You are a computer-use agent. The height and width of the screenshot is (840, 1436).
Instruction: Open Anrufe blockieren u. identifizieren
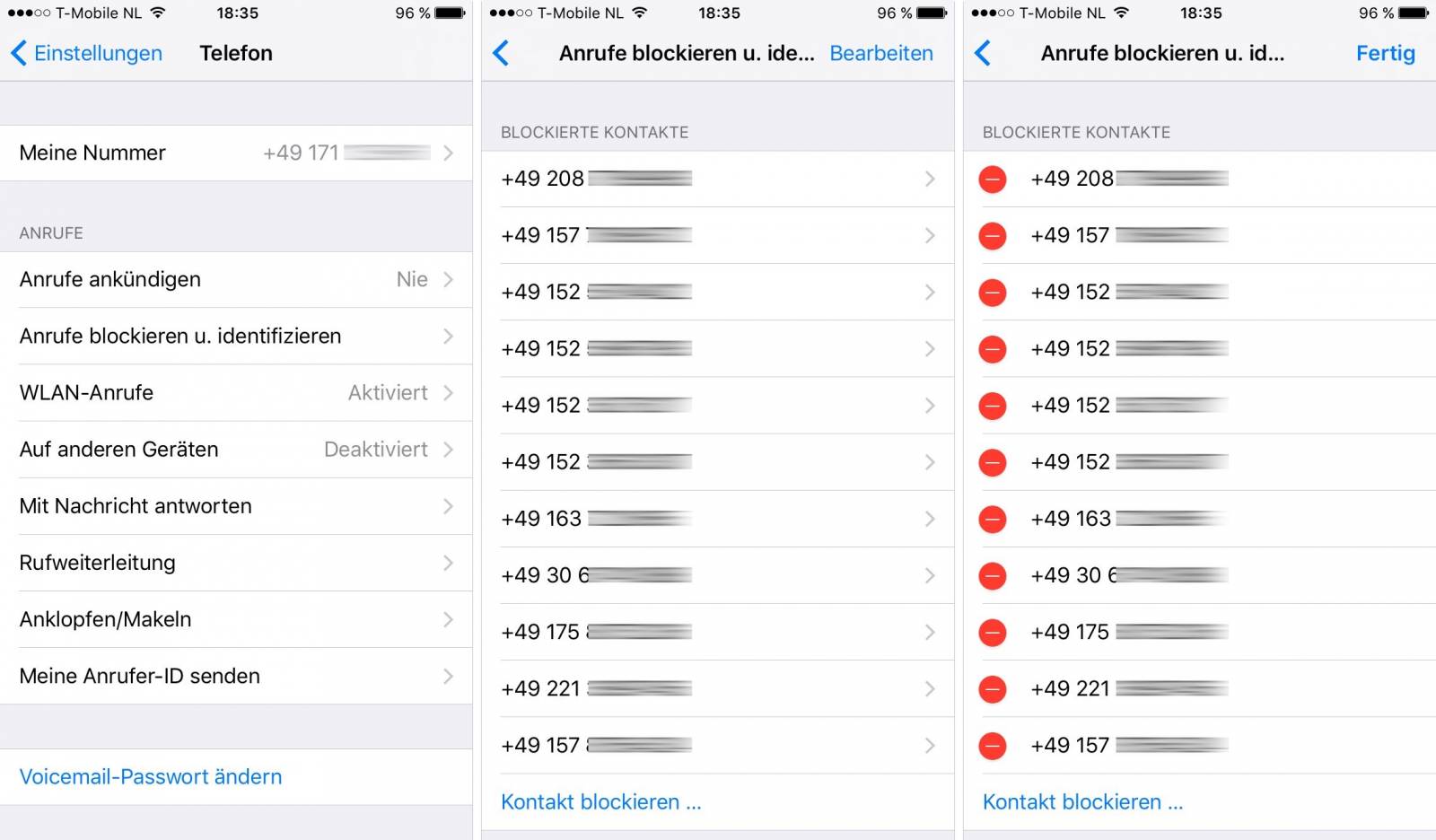point(235,336)
